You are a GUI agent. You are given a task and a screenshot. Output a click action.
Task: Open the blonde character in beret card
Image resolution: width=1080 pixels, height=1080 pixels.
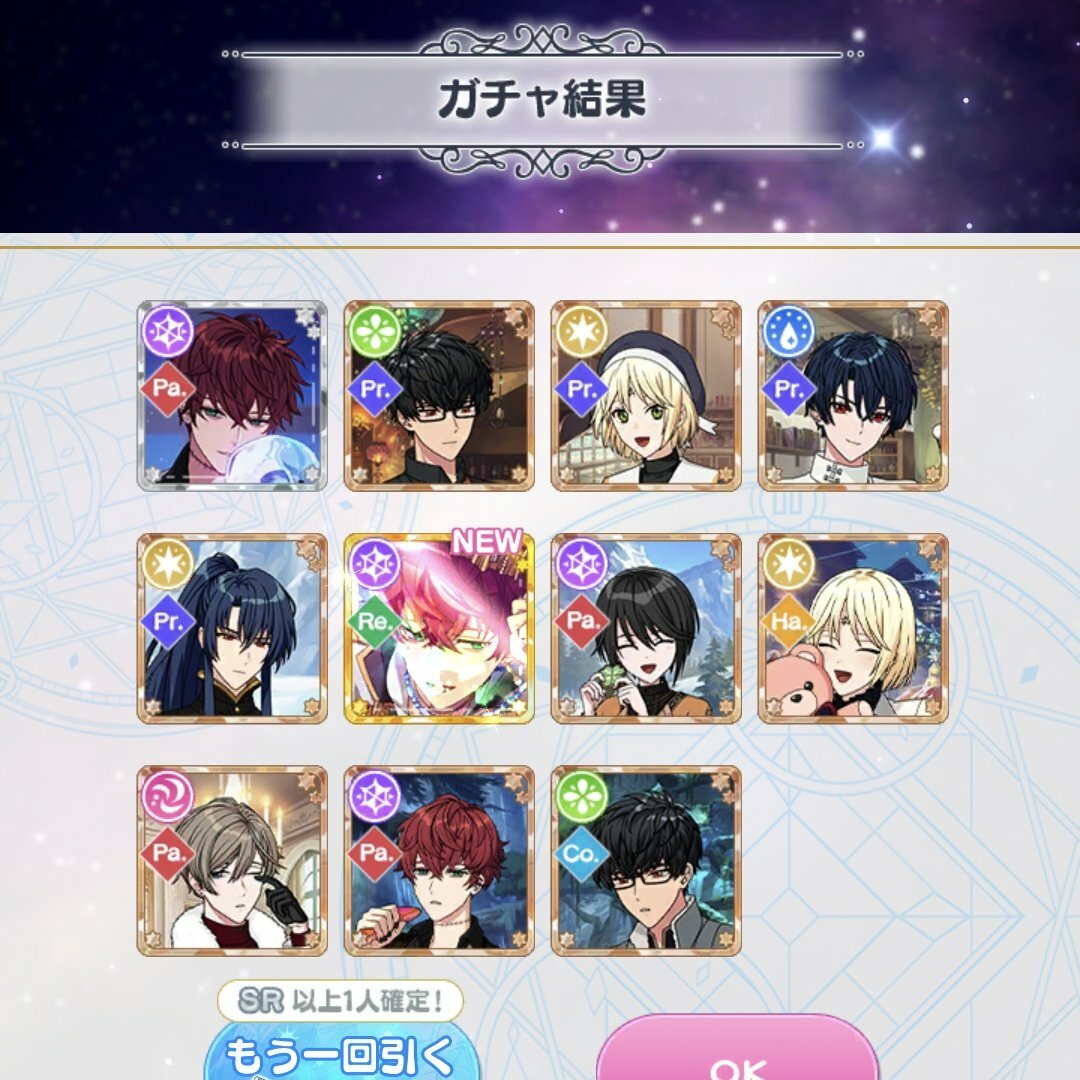coord(646,396)
